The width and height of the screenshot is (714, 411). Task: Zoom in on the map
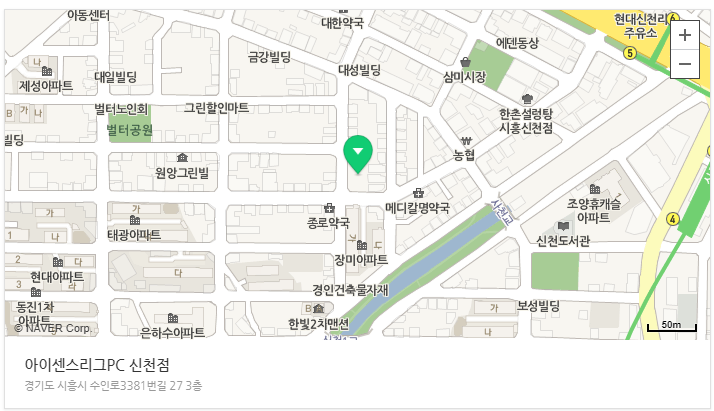pos(685,34)
